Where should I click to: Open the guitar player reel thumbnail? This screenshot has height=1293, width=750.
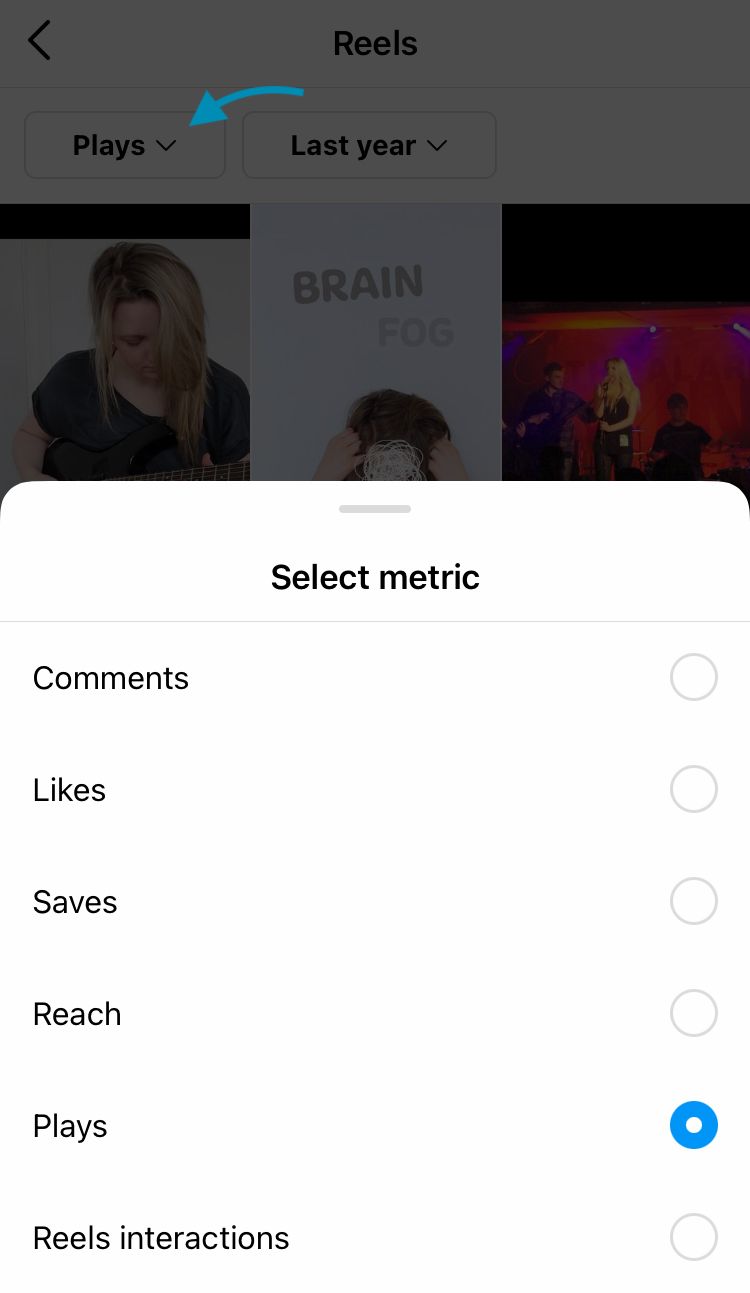[124, 343]
